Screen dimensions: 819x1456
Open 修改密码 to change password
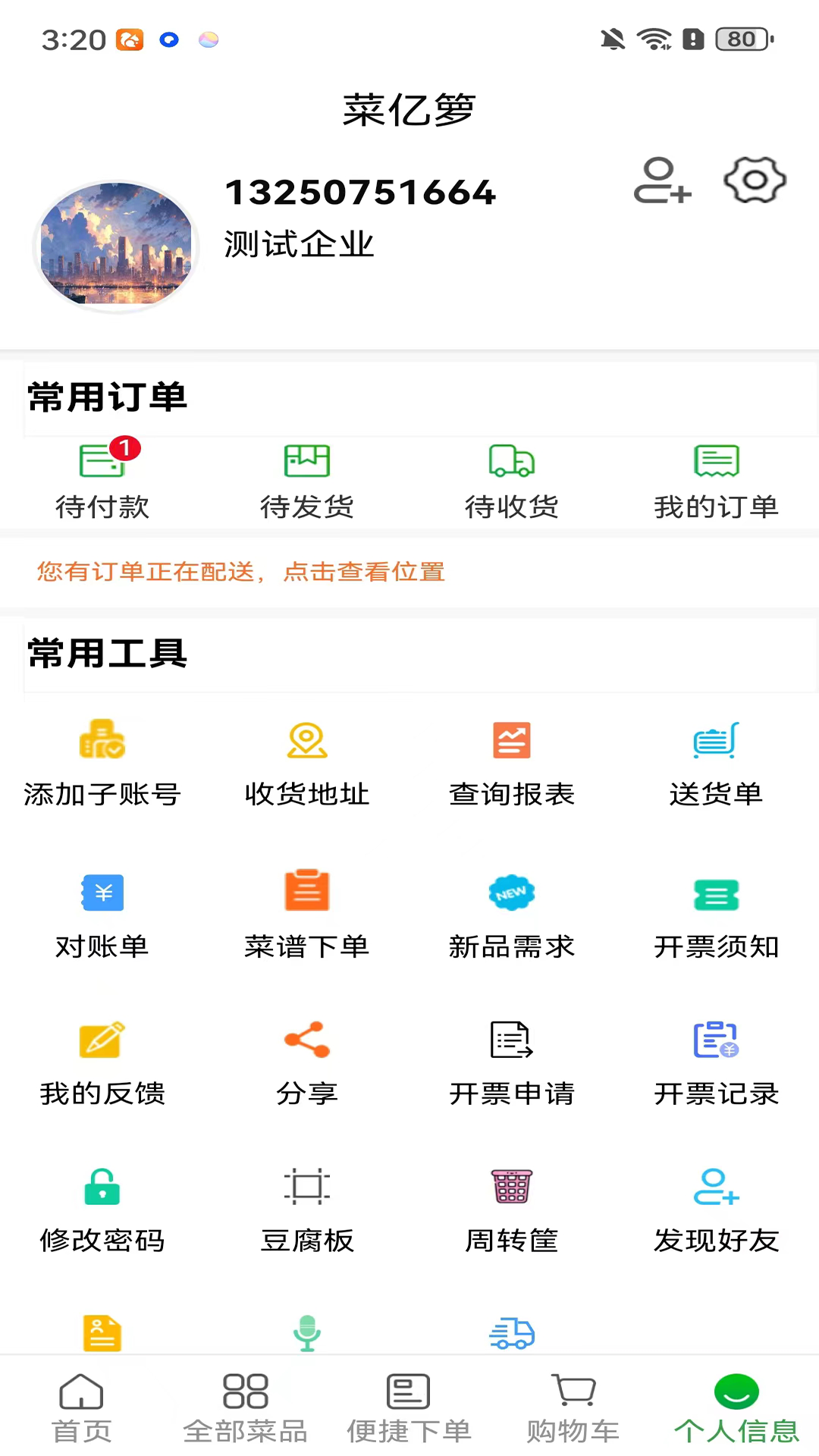pyautogui.click(x=102, y=1209)
